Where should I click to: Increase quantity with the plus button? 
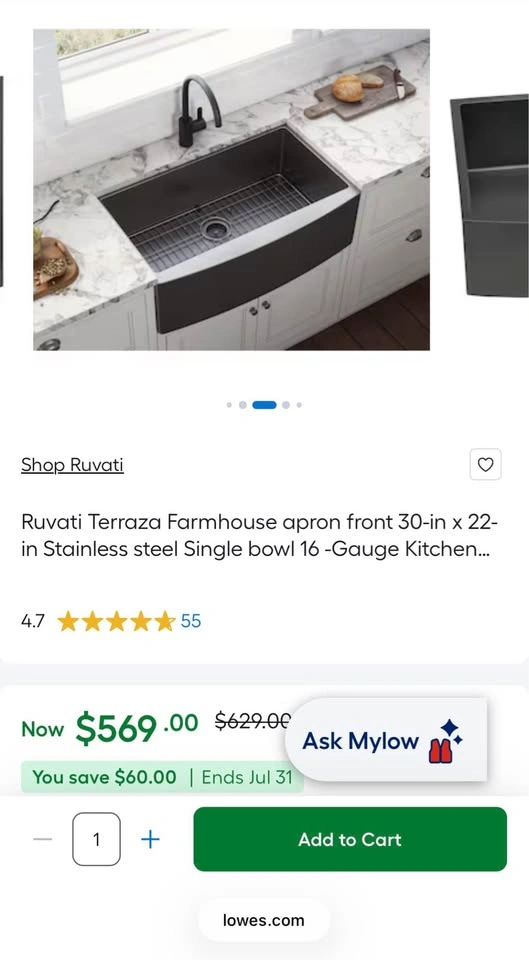150,839
